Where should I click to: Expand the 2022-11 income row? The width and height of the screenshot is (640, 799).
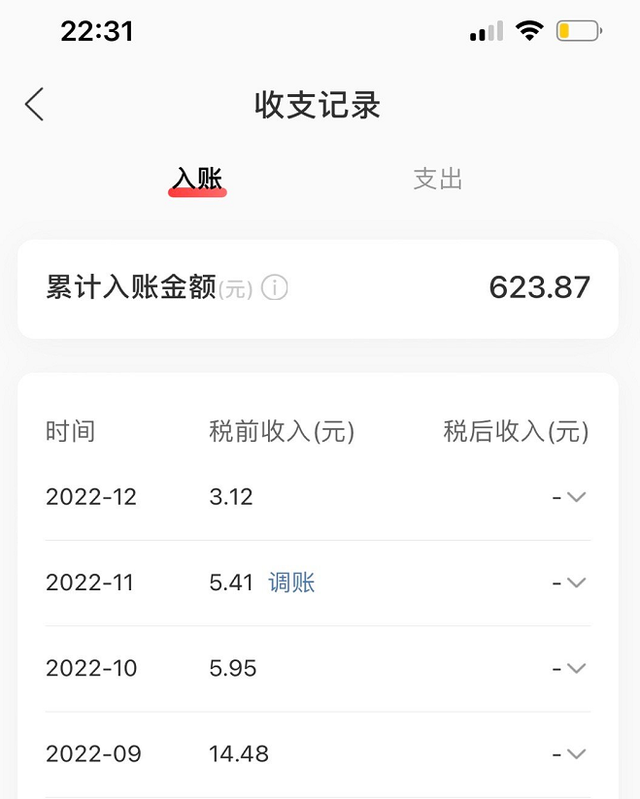(575, 583)
